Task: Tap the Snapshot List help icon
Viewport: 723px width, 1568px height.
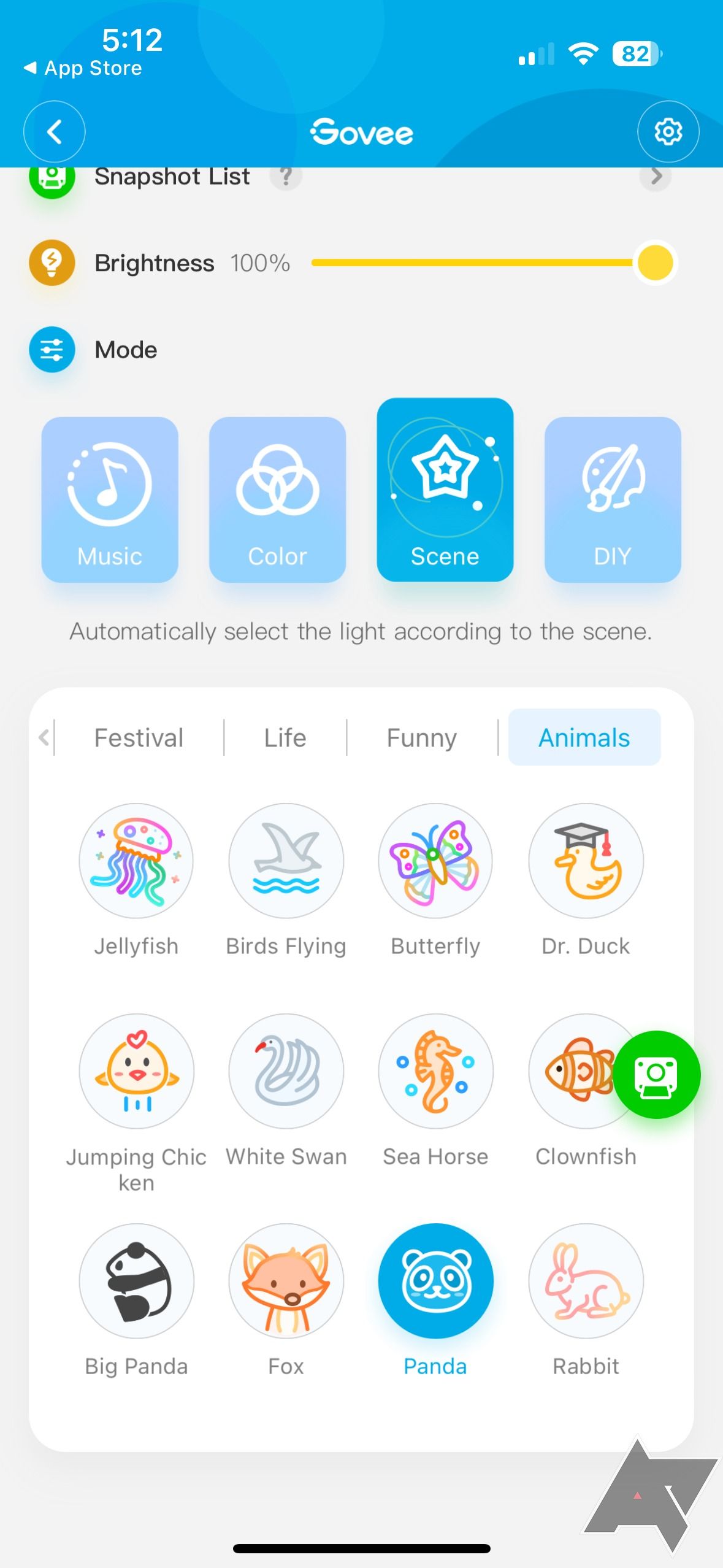Action: 285,177
